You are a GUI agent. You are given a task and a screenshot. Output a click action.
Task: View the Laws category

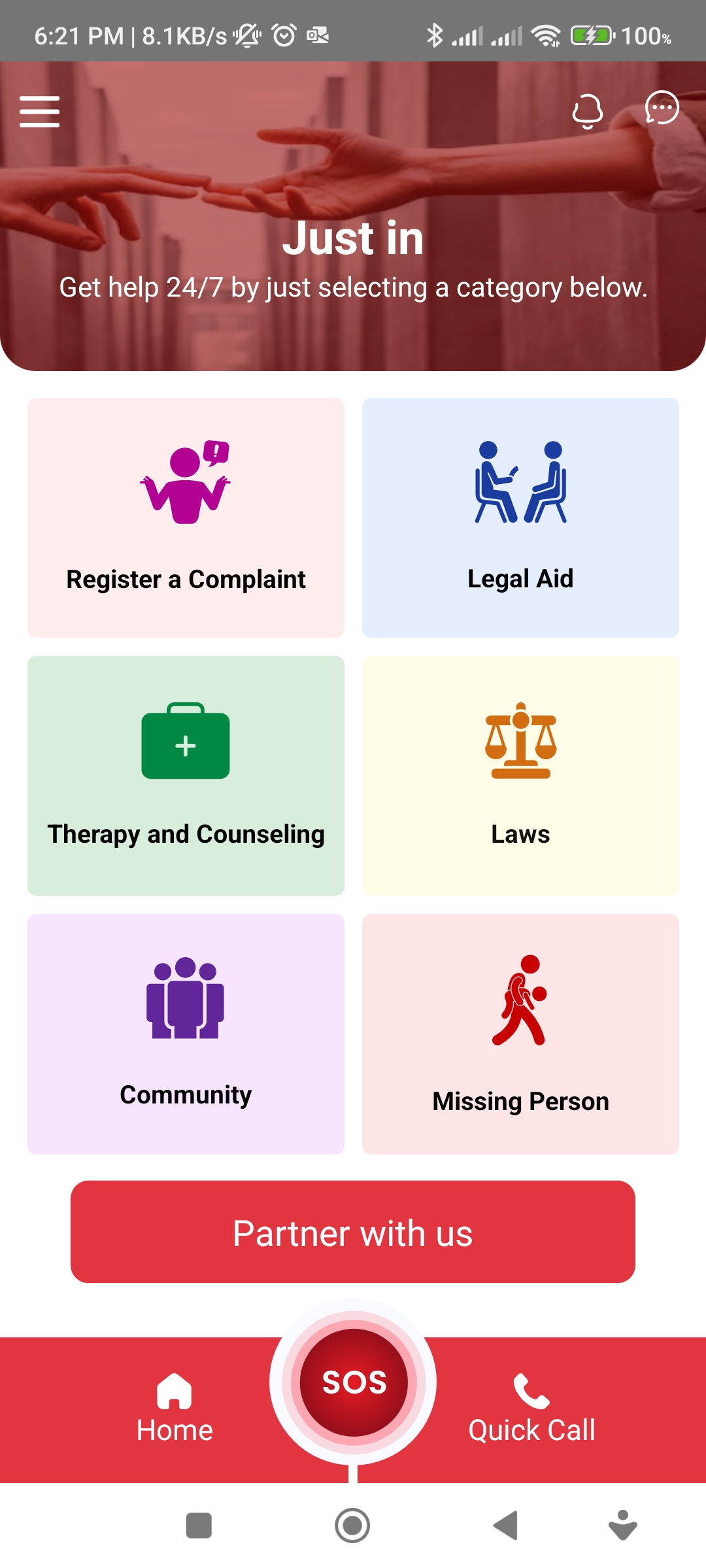click(520, 776)
